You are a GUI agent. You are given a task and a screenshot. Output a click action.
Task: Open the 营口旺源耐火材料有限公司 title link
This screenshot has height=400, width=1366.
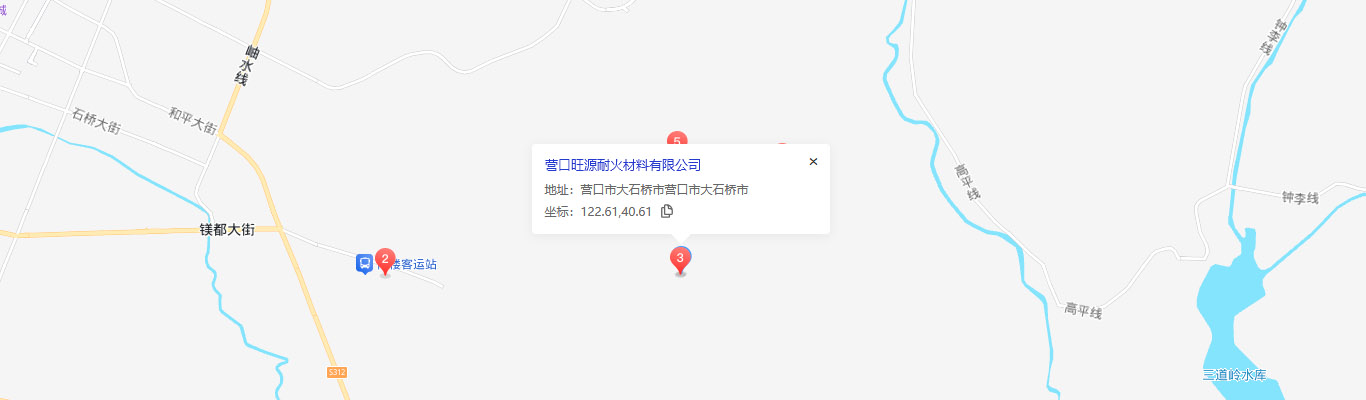coord(622,165)
